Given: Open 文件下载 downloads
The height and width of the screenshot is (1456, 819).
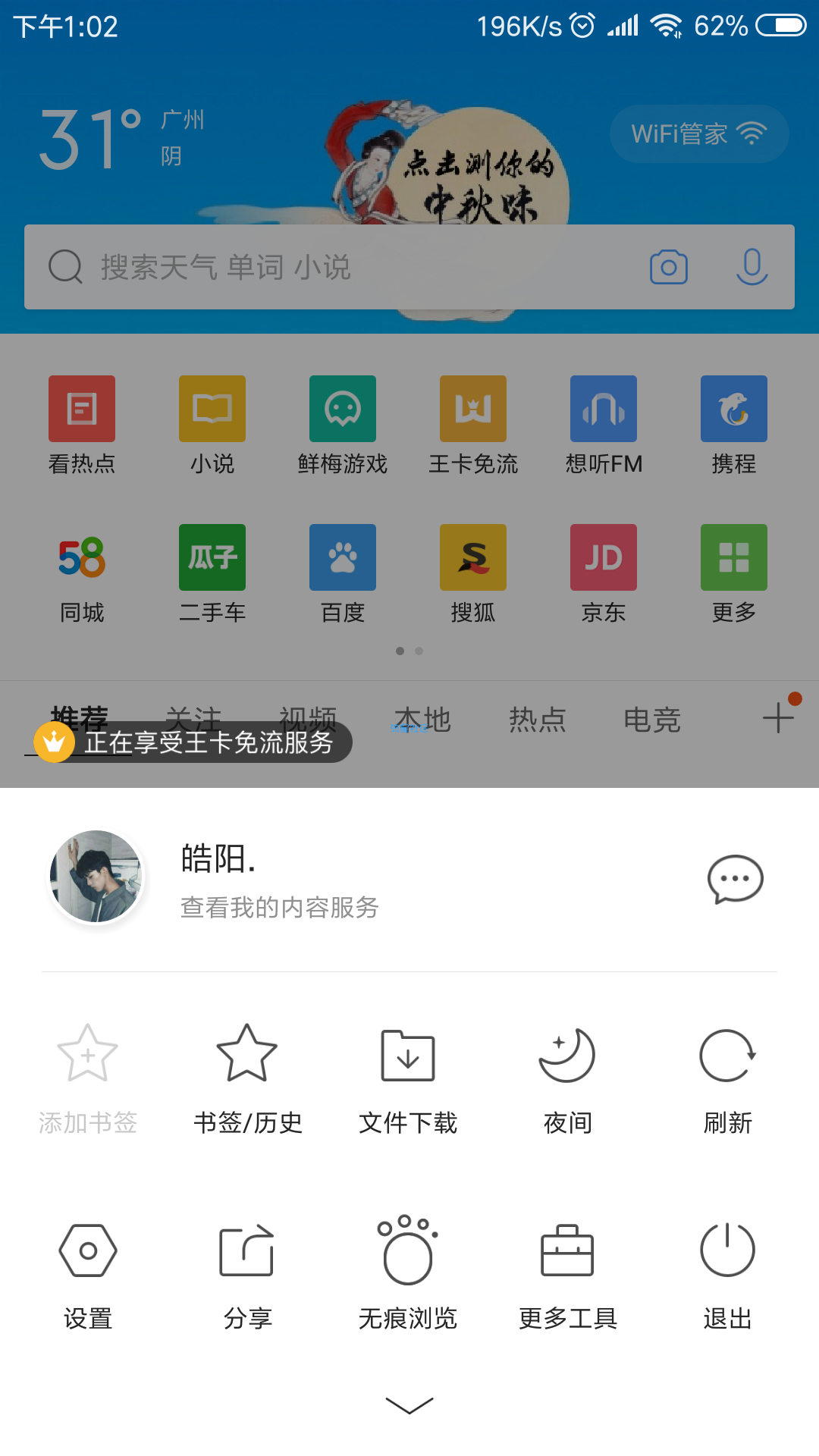Looking at the screenshot, I should pyautogui.click(x=408, y=1078).
